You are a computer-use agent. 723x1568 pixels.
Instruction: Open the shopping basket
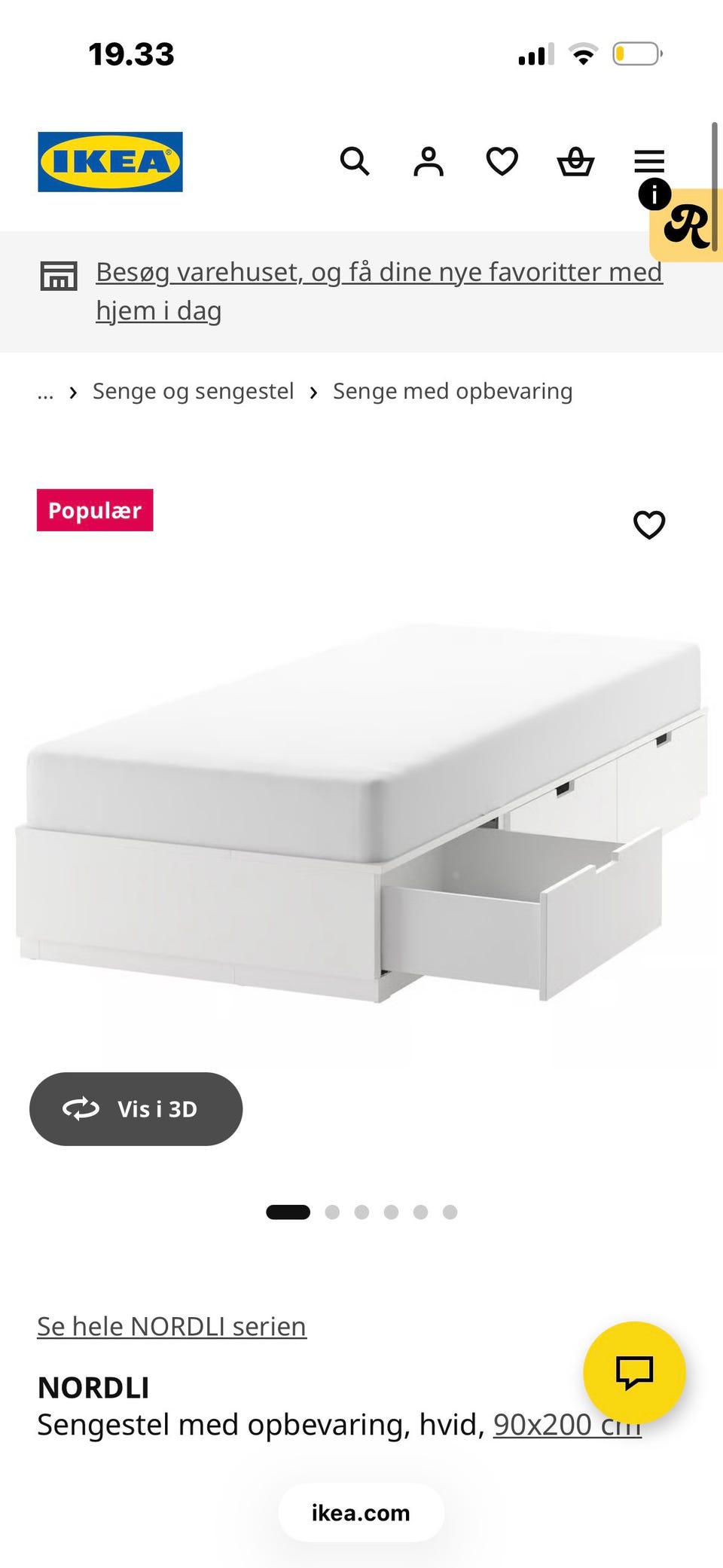576,161
